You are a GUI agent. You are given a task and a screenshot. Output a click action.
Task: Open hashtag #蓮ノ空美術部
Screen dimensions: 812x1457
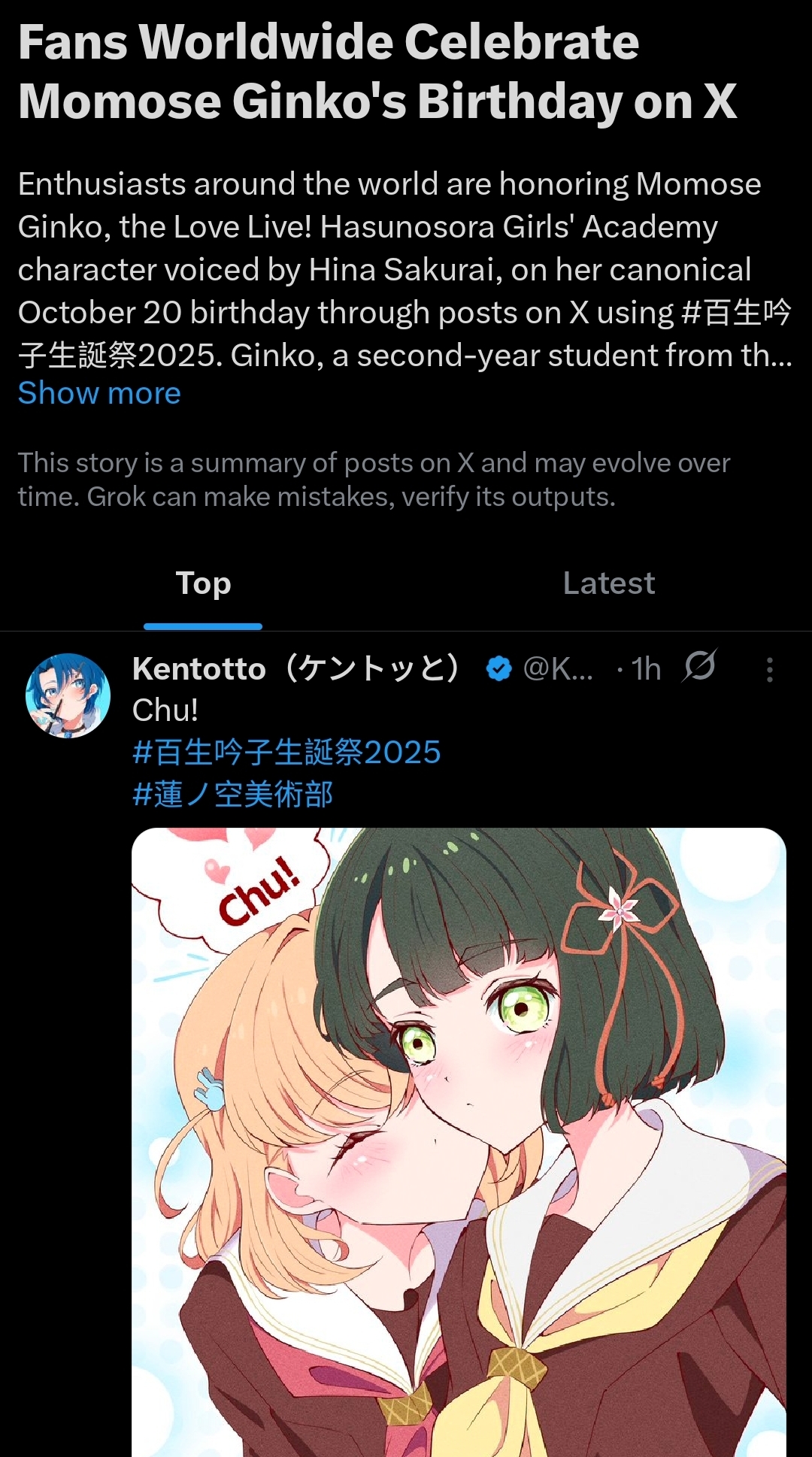pyautogui.click(x=232, y=795)
